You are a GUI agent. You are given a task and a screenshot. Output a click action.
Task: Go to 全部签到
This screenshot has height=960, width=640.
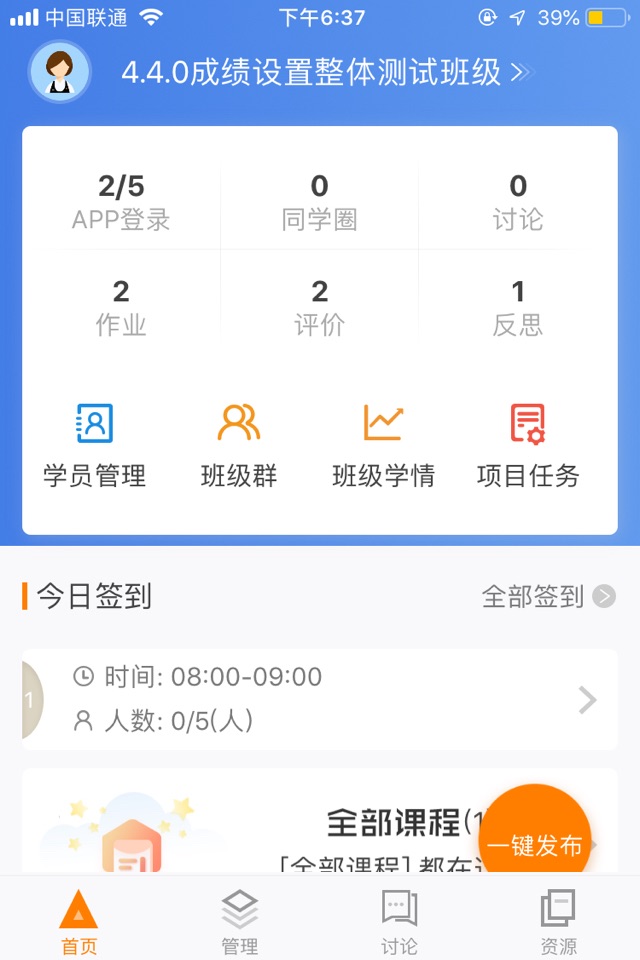click(547, 597)
